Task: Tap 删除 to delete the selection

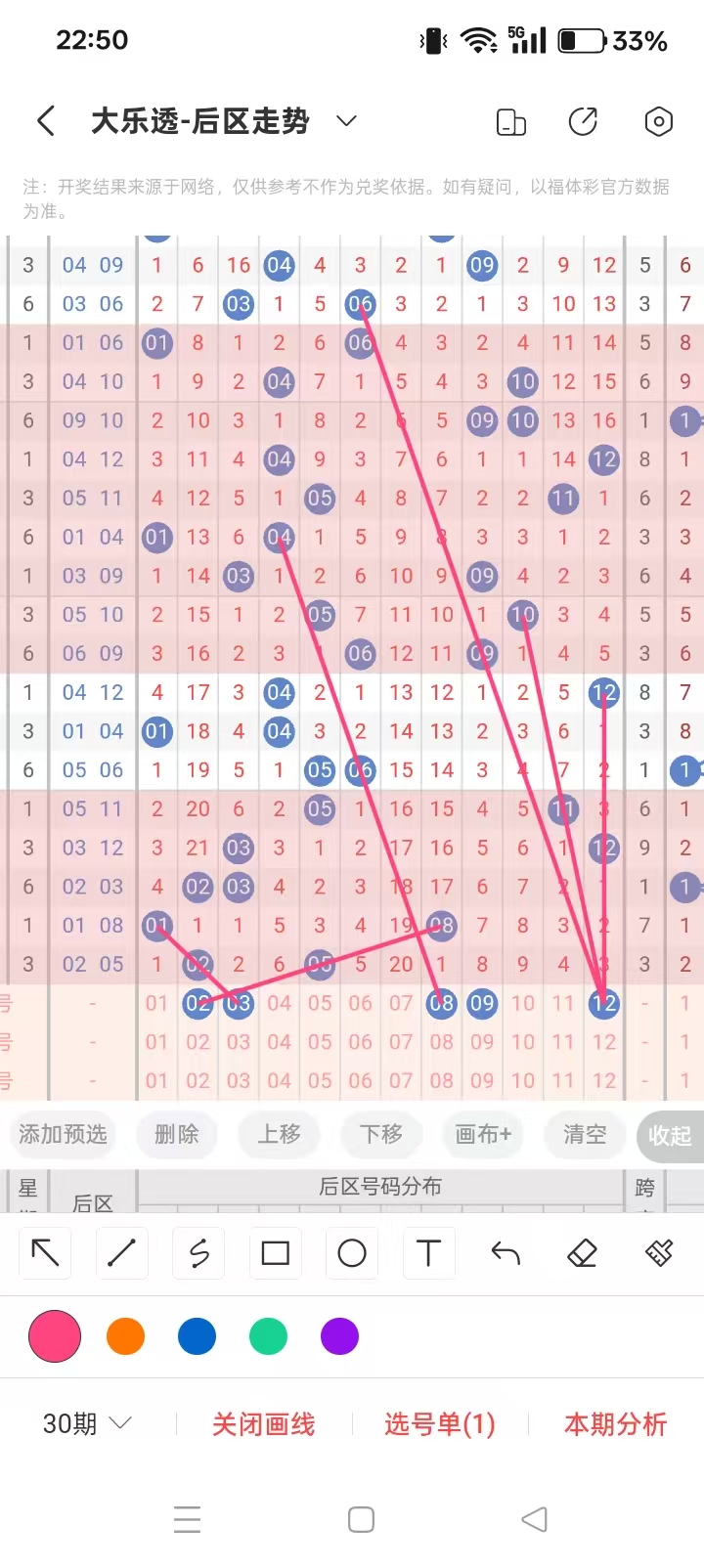Action: click(177, 1134)
